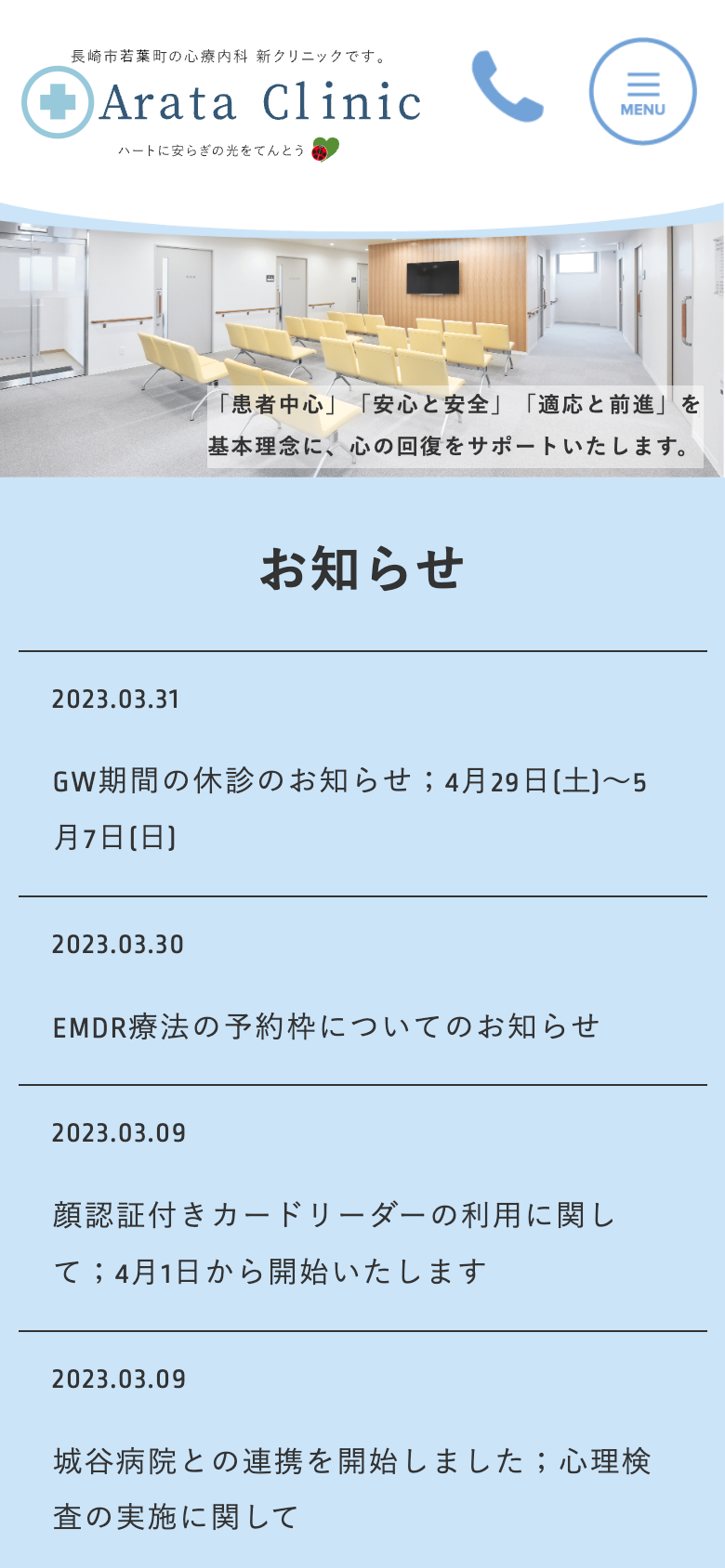Go to the Arata Clinic home page
This screenshot has width=725, height=1568.
(223, 101)
